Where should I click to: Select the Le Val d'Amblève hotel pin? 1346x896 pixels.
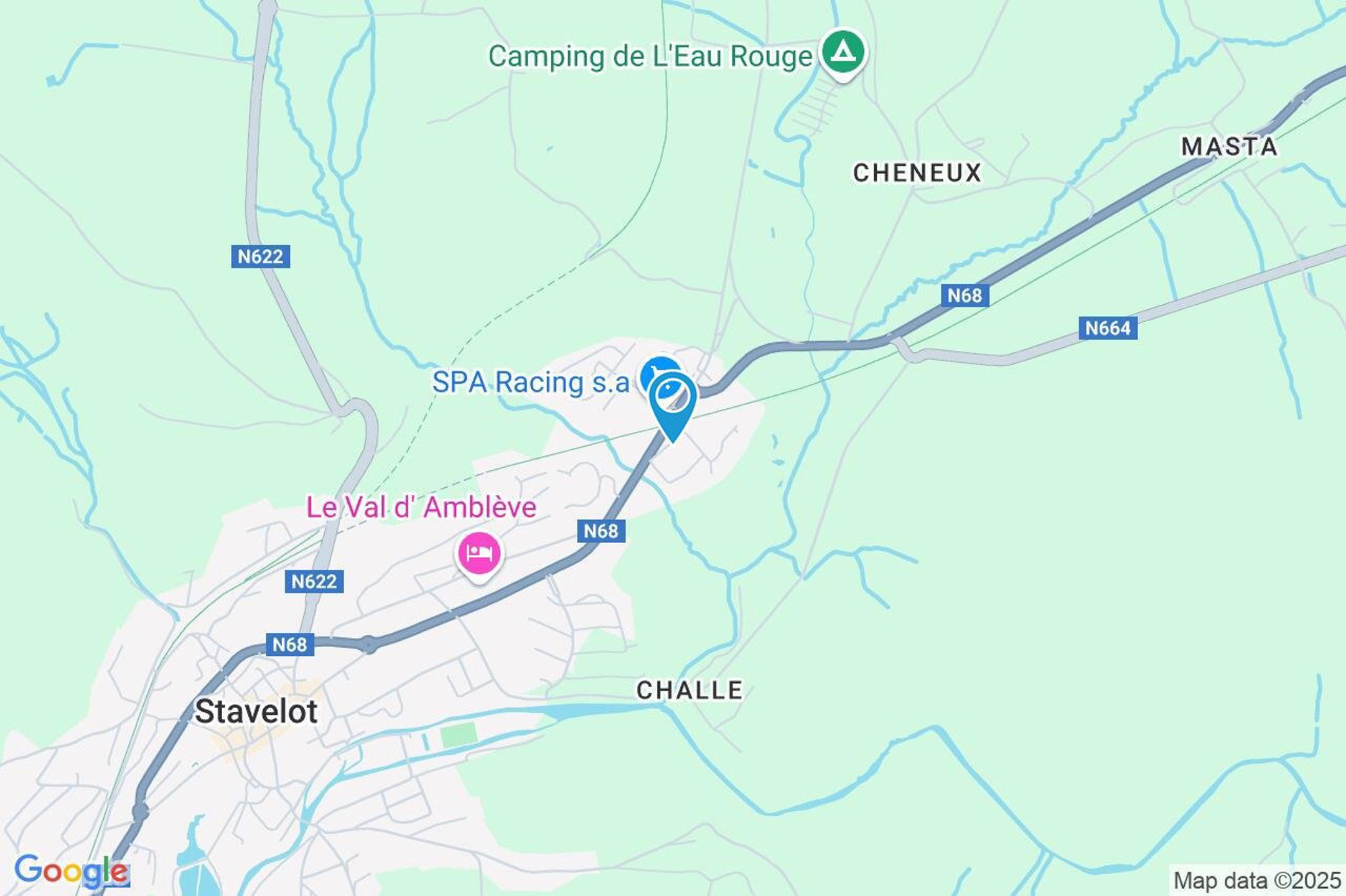479,553
